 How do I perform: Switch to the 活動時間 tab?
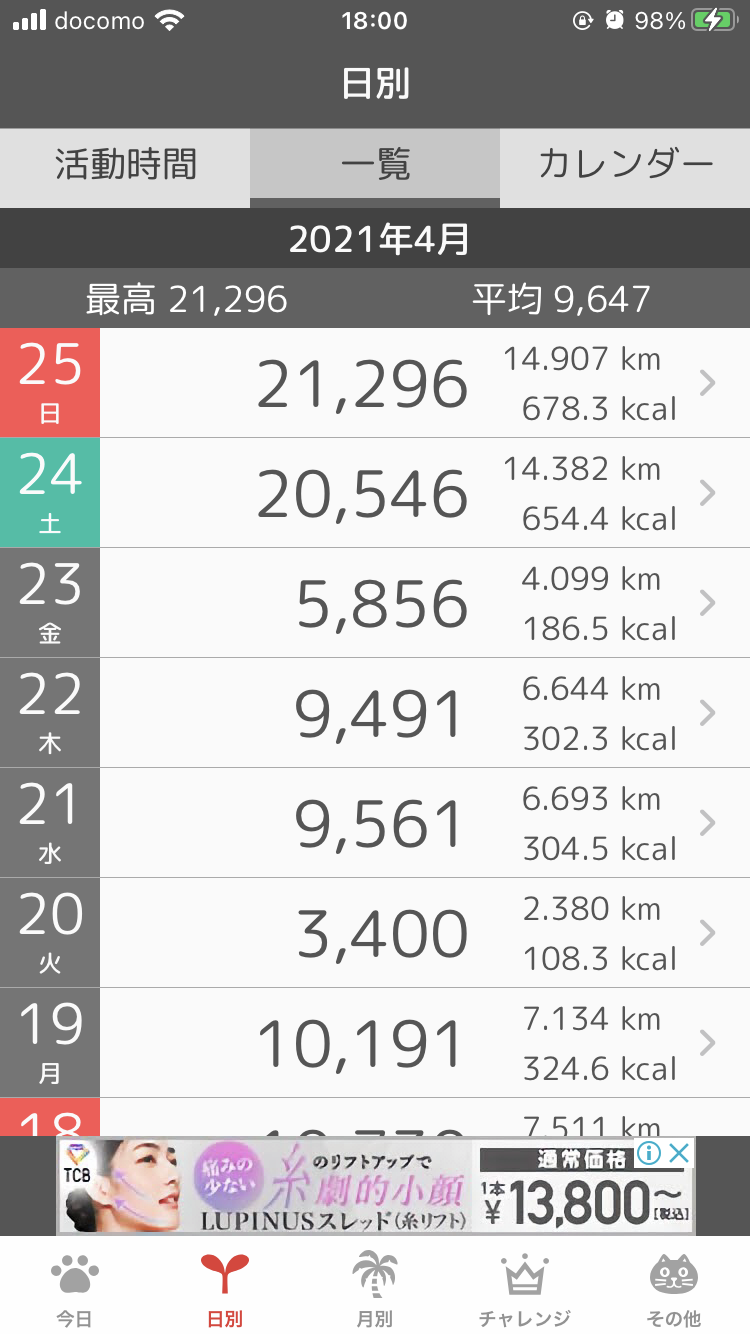pos(125,165)
